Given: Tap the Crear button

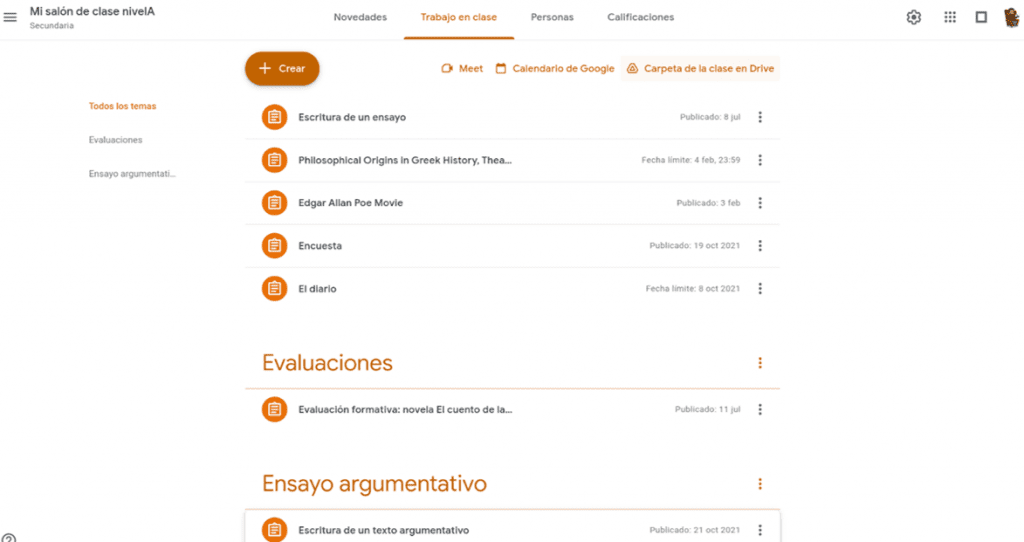Looking at the screenshot, I should (x=282, y=69).
